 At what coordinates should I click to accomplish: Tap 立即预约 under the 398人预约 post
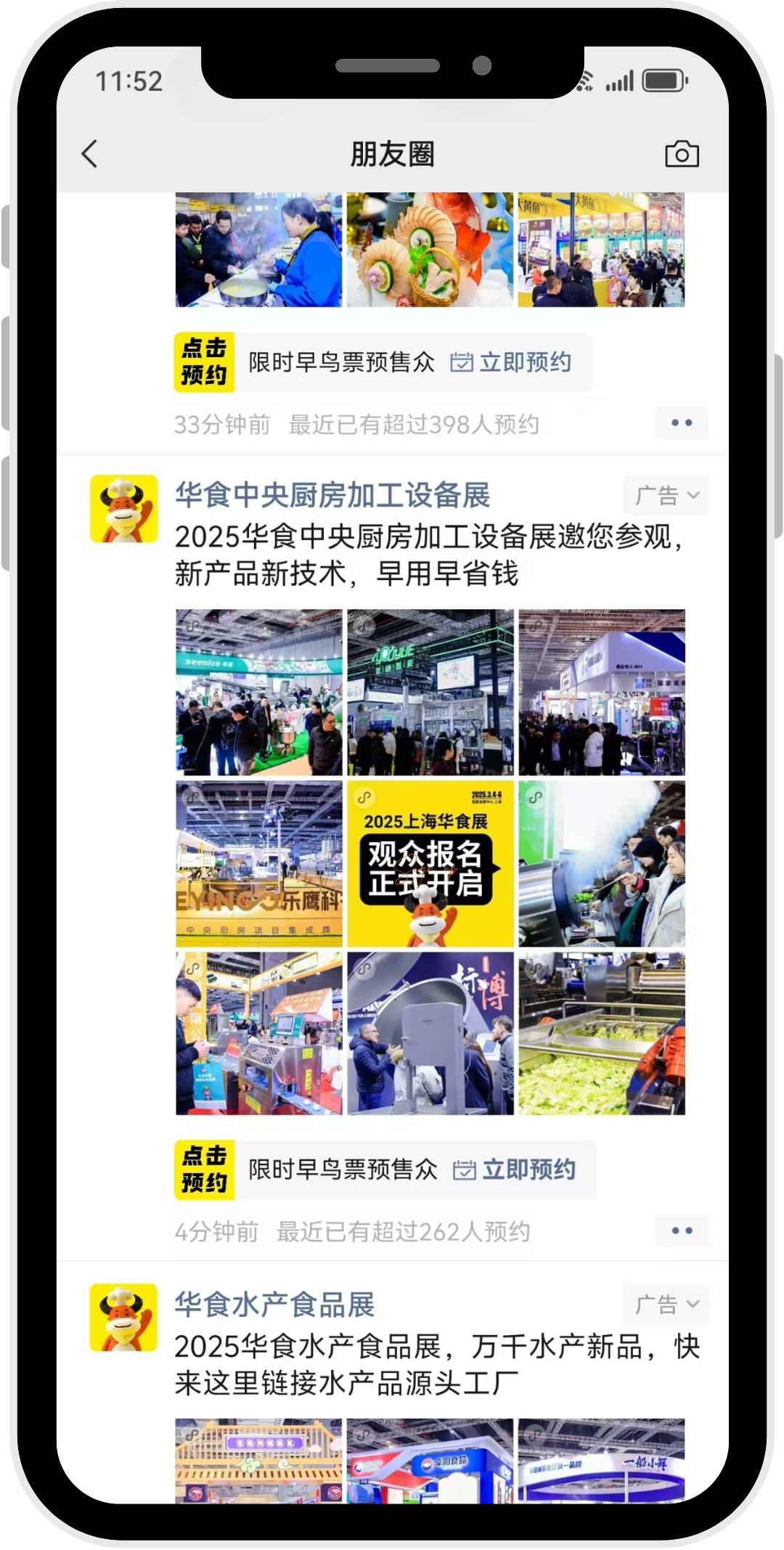(x=512, y=362)
